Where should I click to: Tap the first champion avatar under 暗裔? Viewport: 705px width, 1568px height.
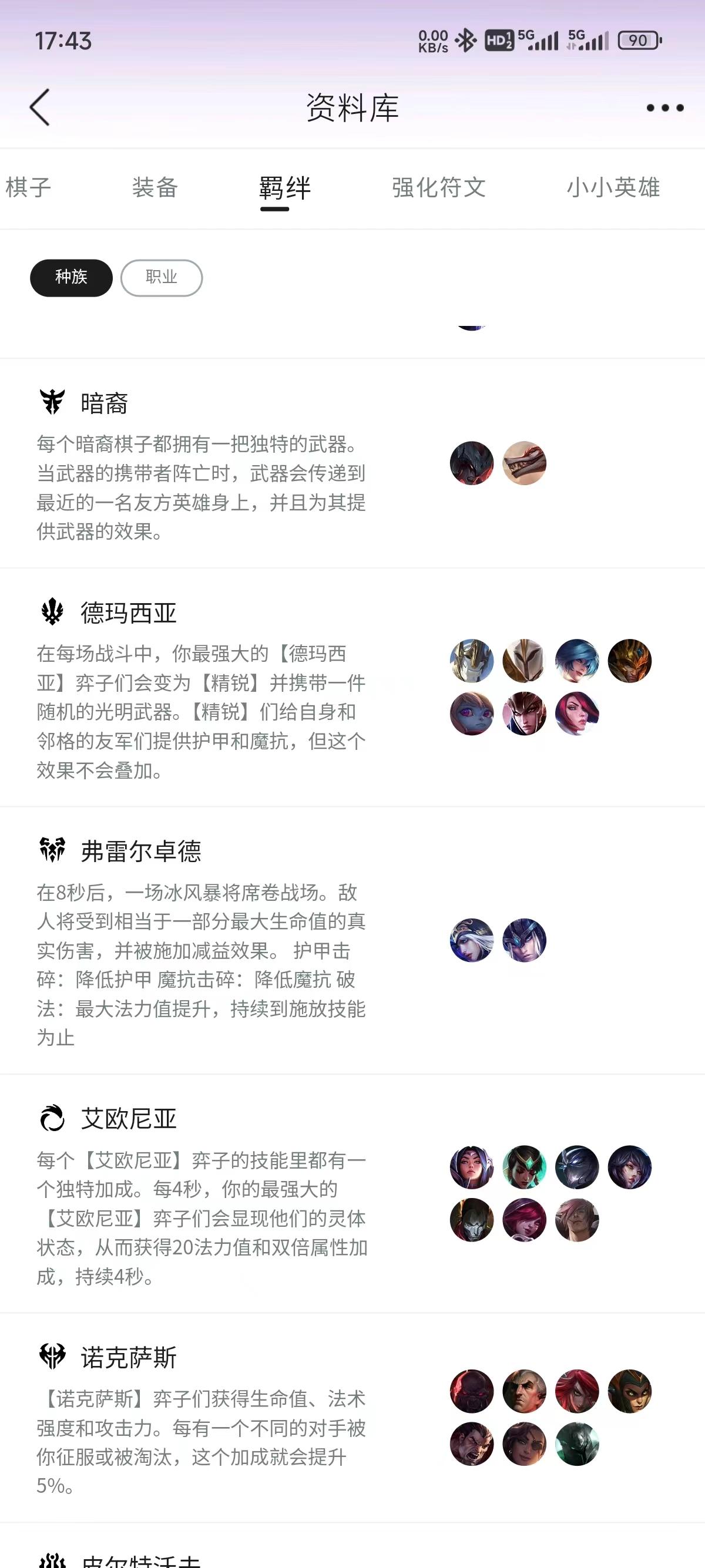[x=472, y=463]
